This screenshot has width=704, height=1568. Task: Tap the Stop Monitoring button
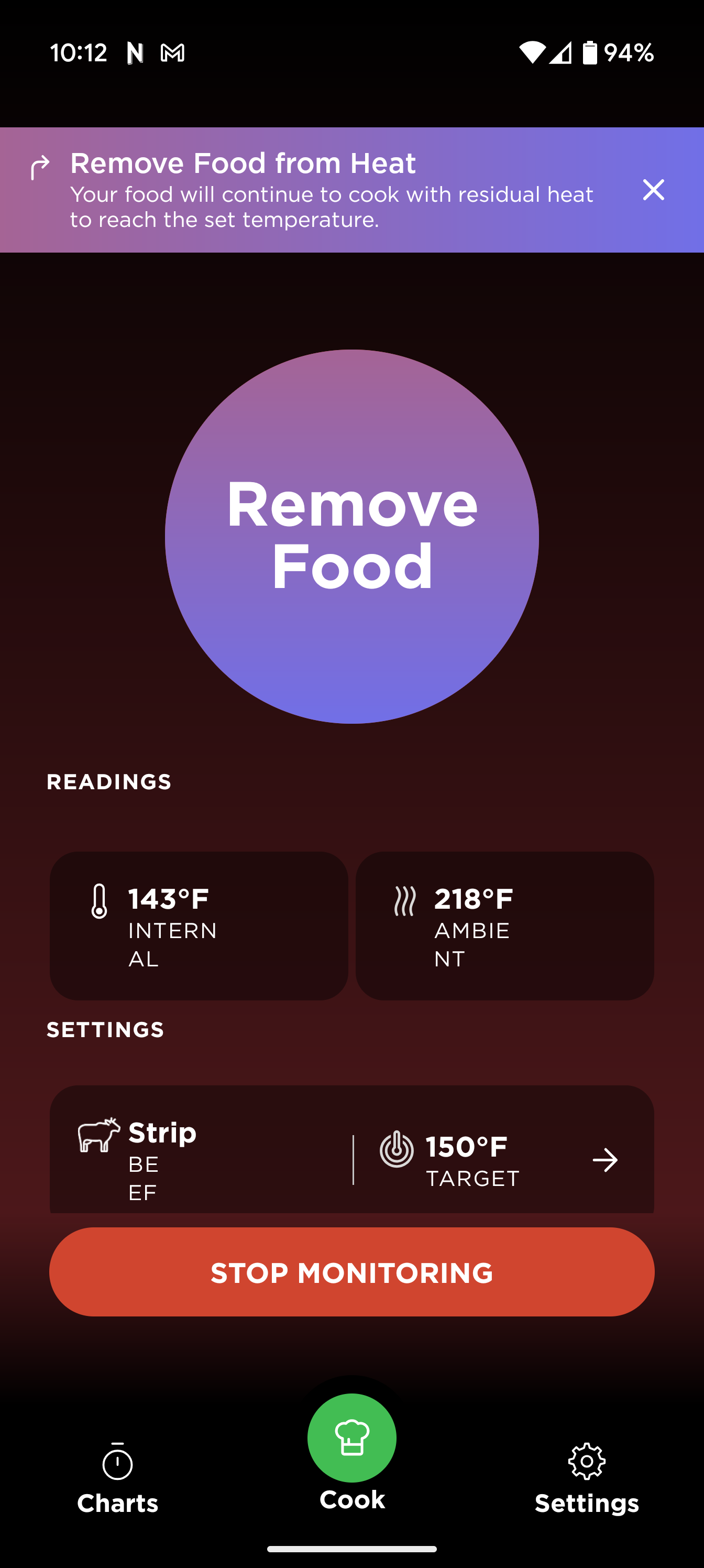[351, 1272]
